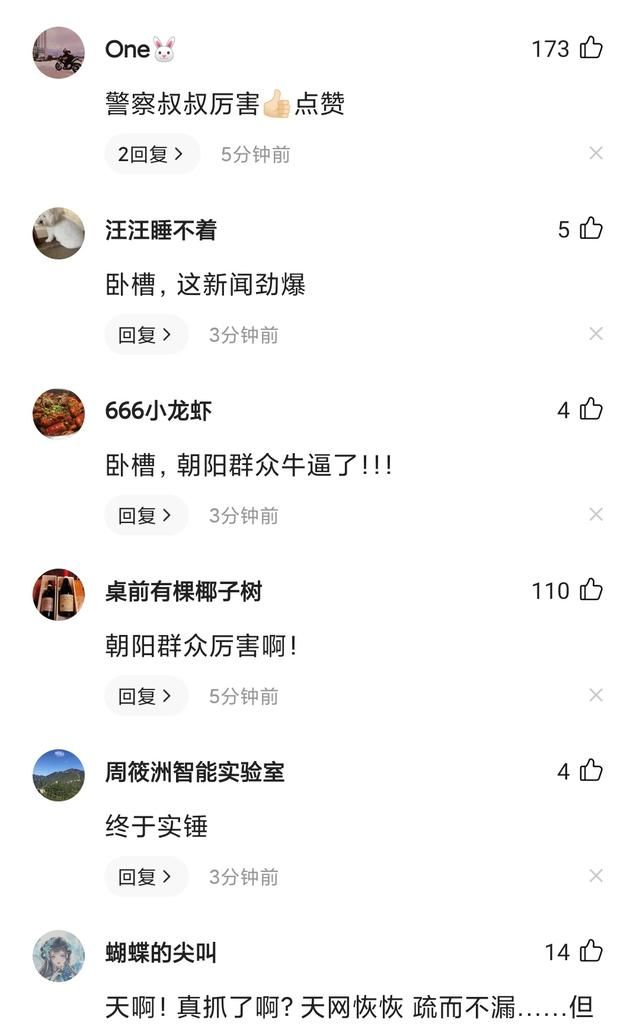Like 桌前有棵椰子树's comment
This screenshot has width=640, height=1030.
pos(591,590)
